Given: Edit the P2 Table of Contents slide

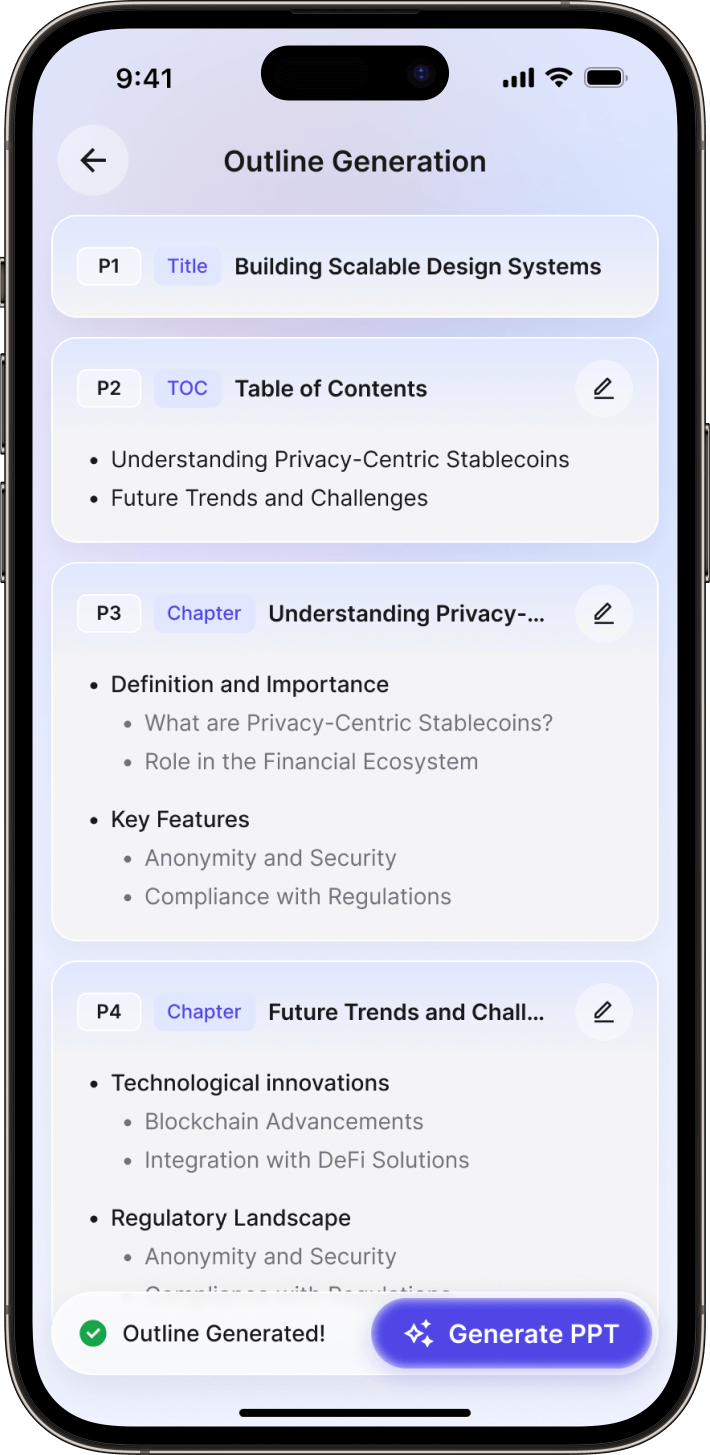Looking at the screenshot, I should point(603,388).
